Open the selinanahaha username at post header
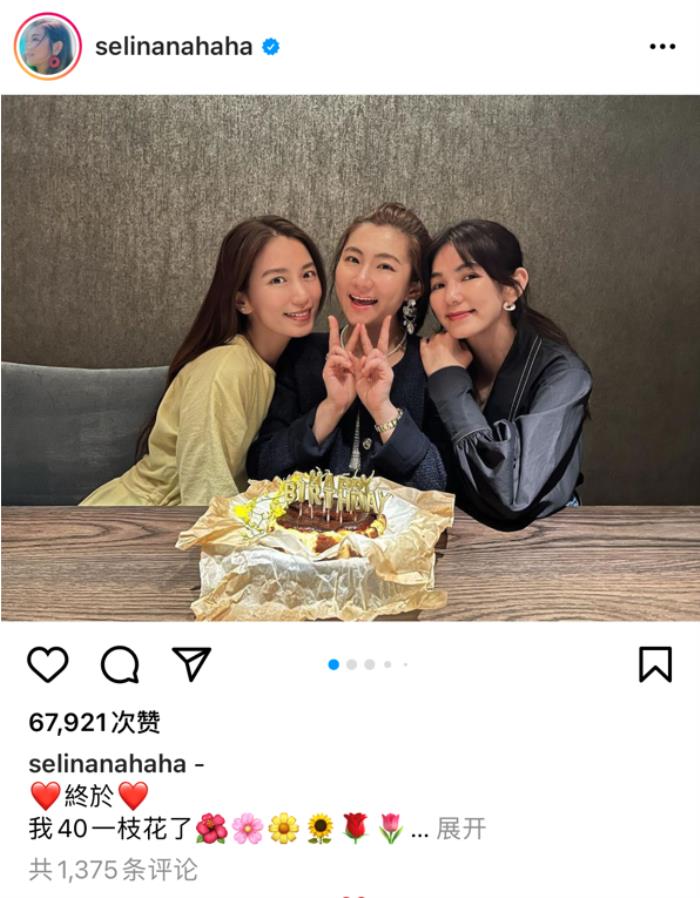The width and height of the screenshot is (700, 898). pyautogui.click(x=173, y=47)
